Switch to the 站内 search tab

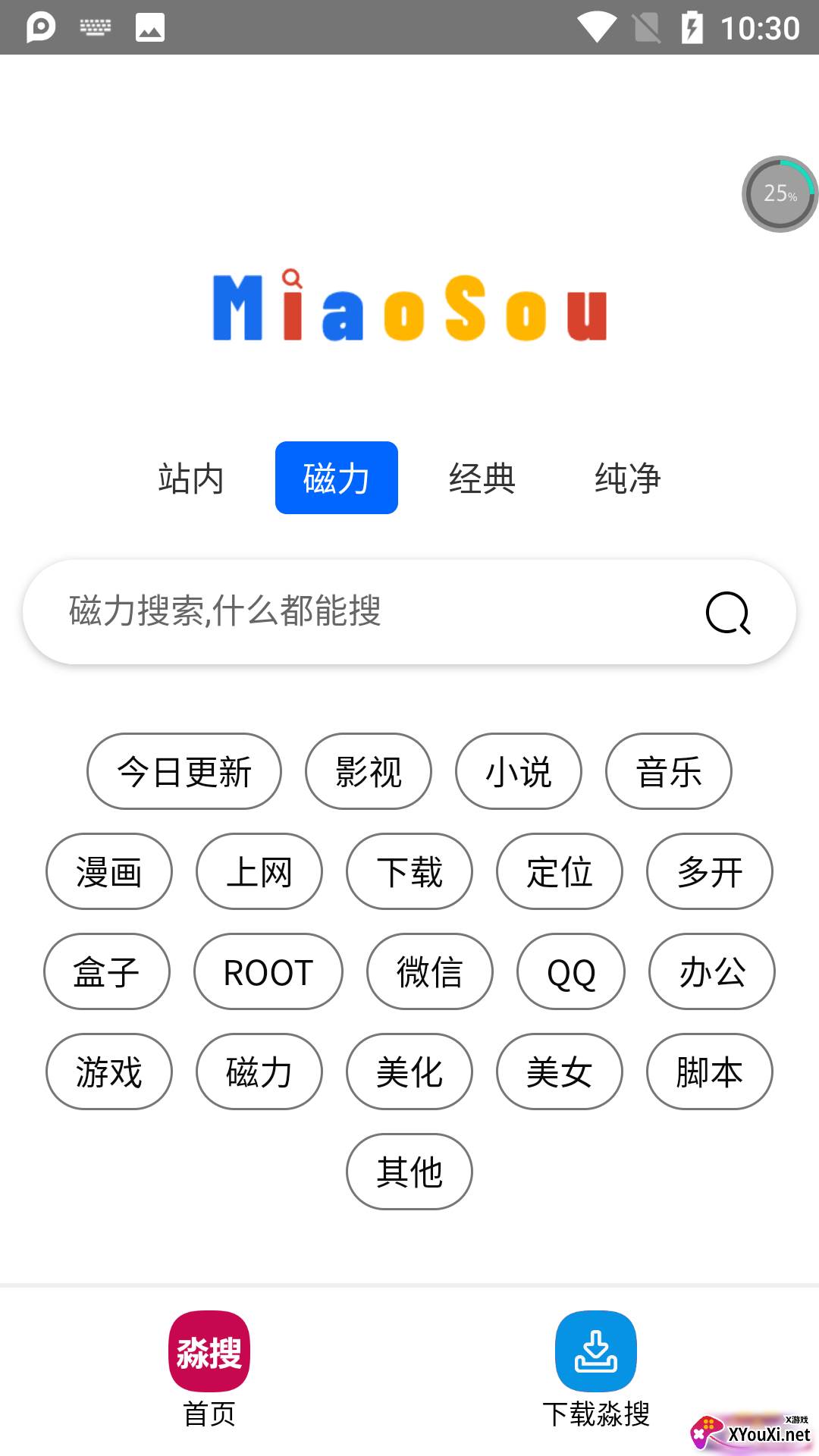191,479
